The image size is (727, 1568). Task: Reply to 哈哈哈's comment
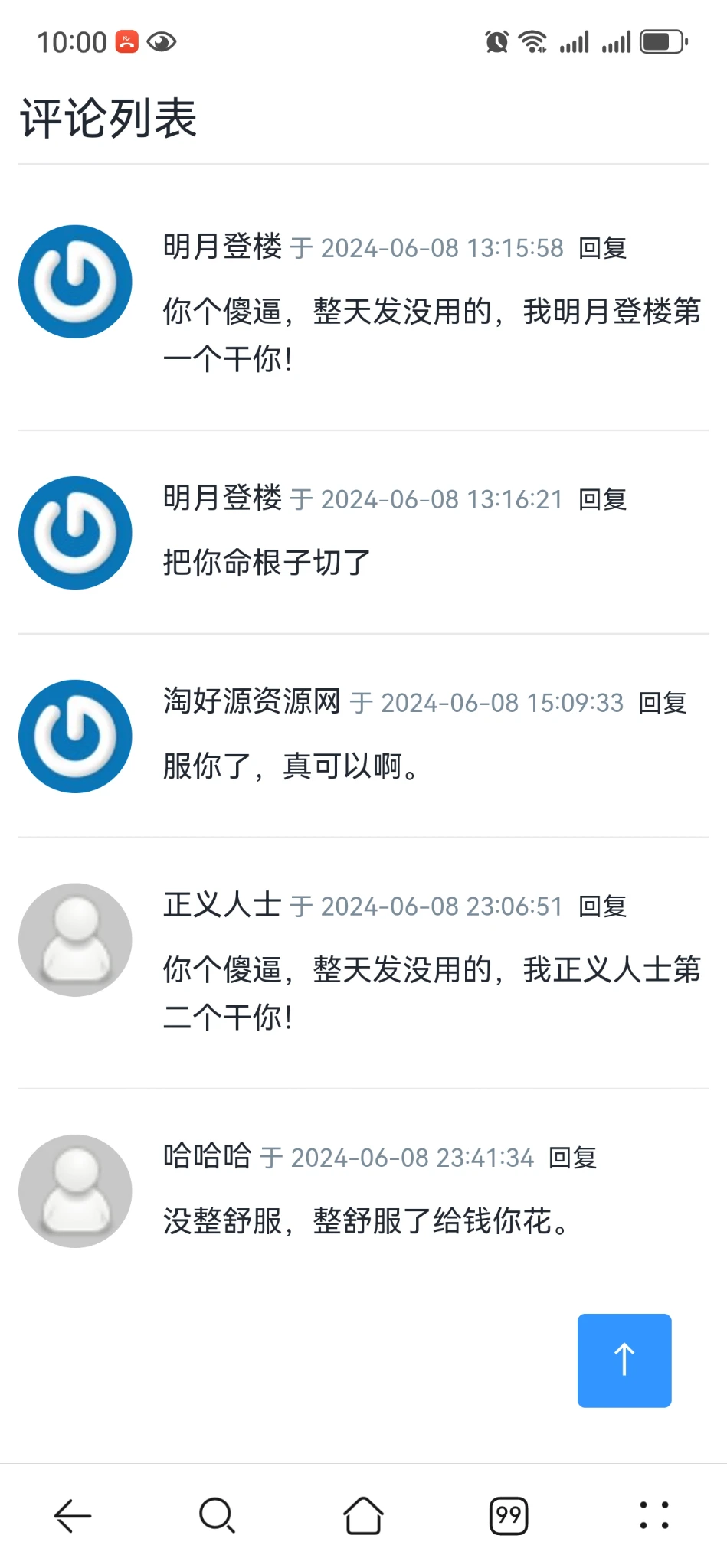[x=572, y=1158]
